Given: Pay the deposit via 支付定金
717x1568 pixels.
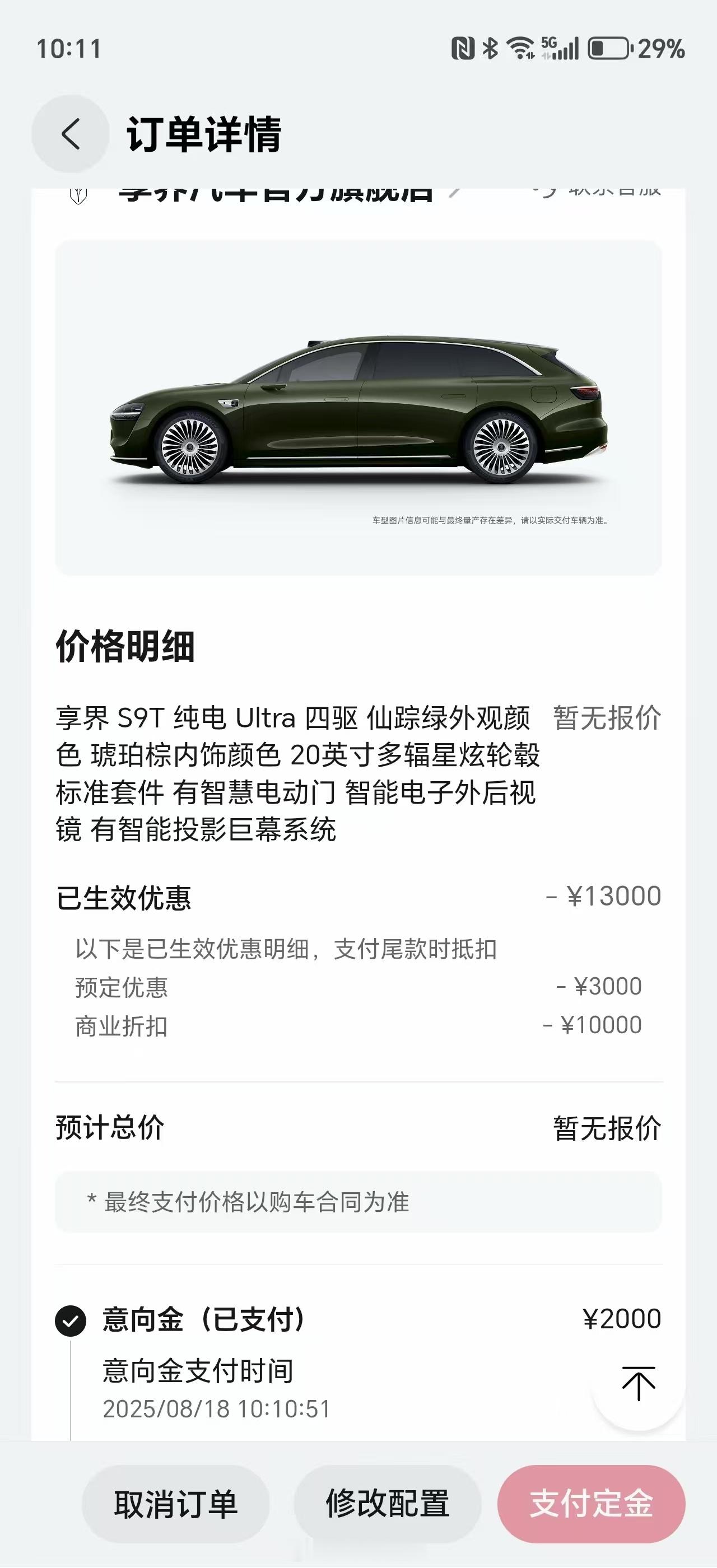Looking at the screenshot, I should (x=591, y=1504).
